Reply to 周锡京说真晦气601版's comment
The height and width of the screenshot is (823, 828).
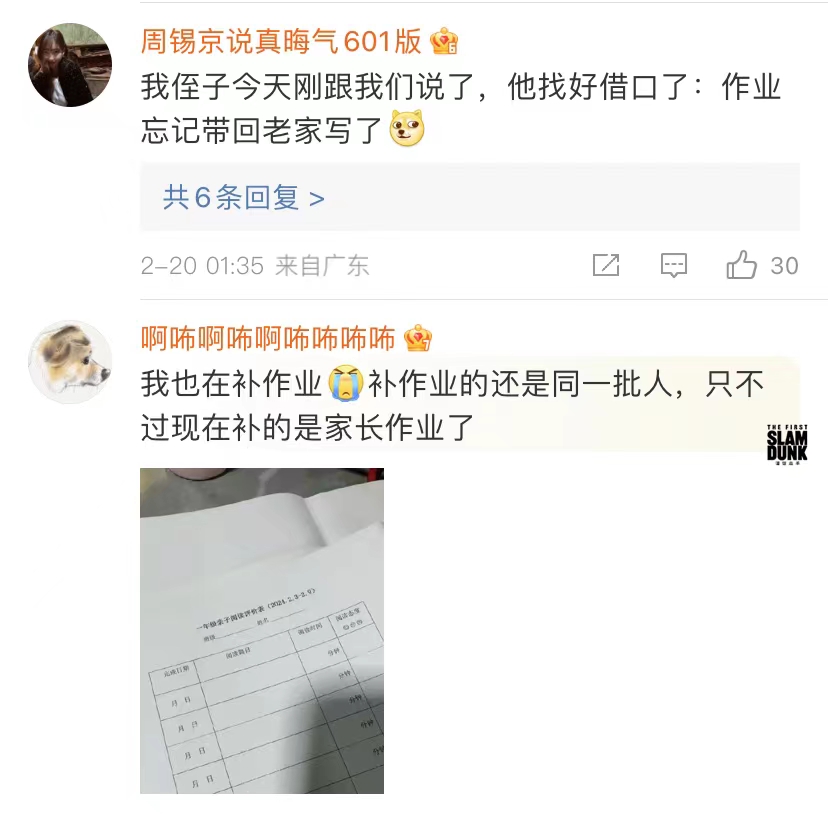[x=674, y=265]
